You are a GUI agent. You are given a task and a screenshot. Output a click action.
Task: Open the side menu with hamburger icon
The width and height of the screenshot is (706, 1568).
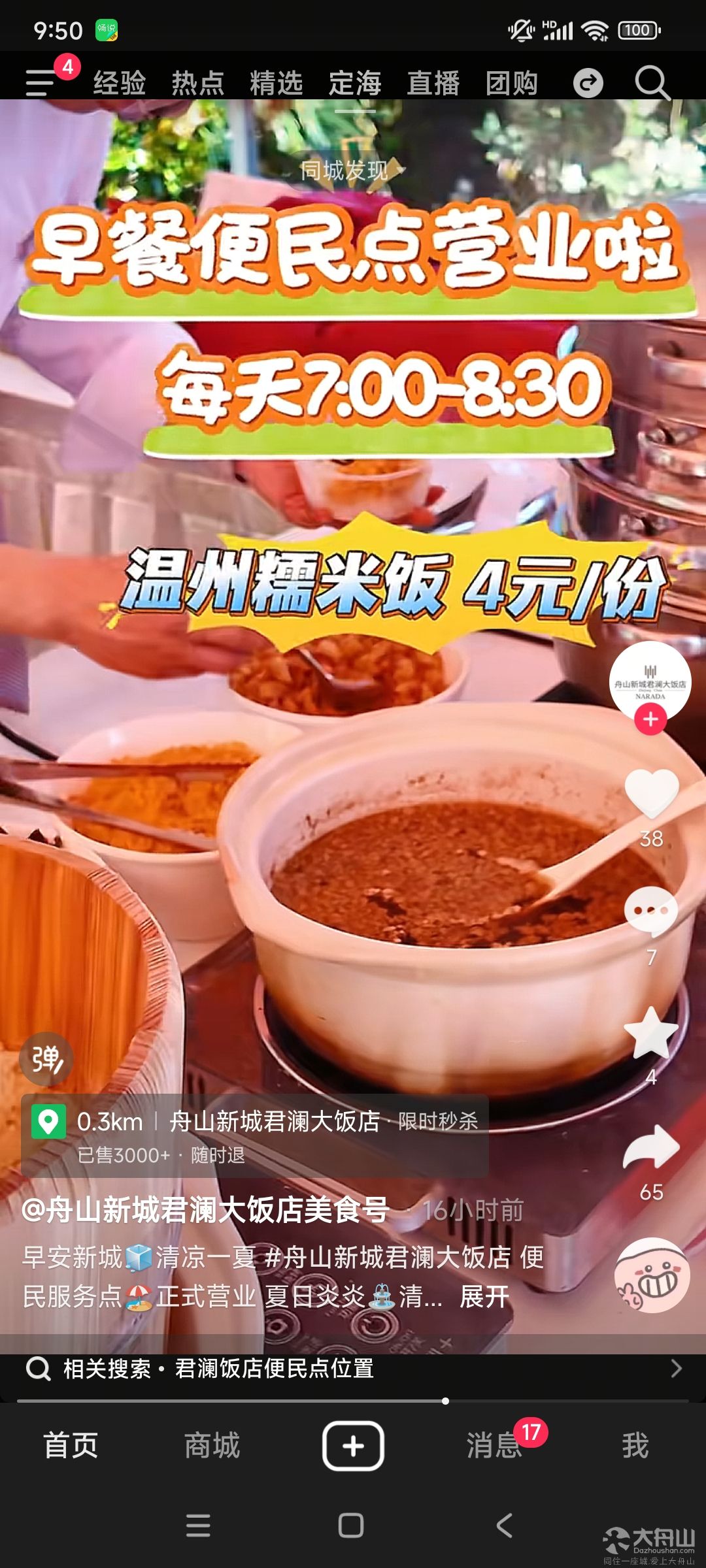tap(41, 83)
